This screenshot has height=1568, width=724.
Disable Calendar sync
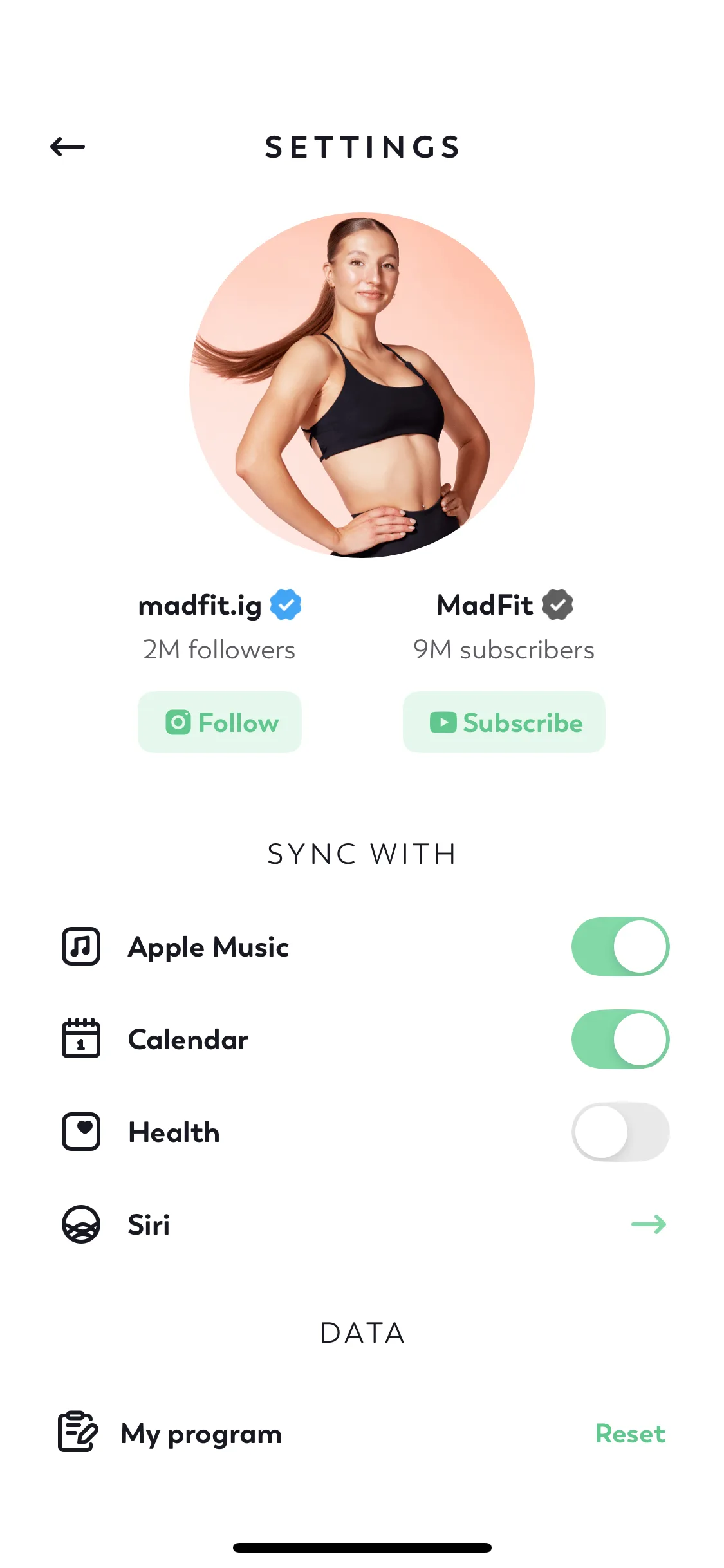pos(620,1039)
